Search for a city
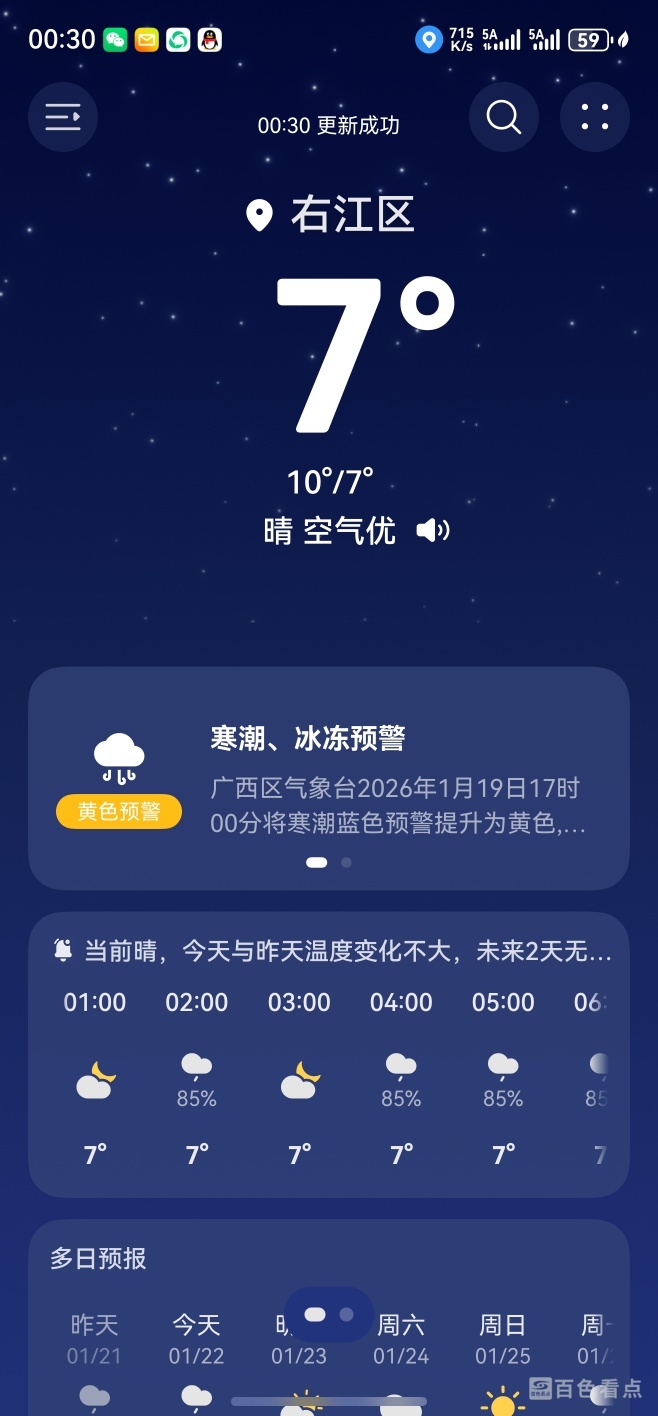658x1416 pixels. (504, 117)
